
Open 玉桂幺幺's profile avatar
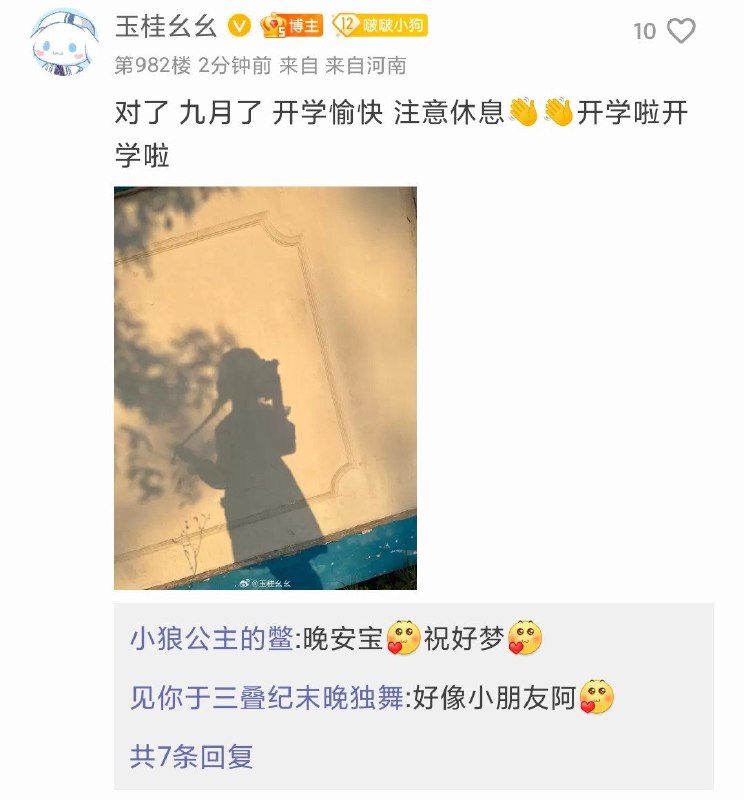64,43
